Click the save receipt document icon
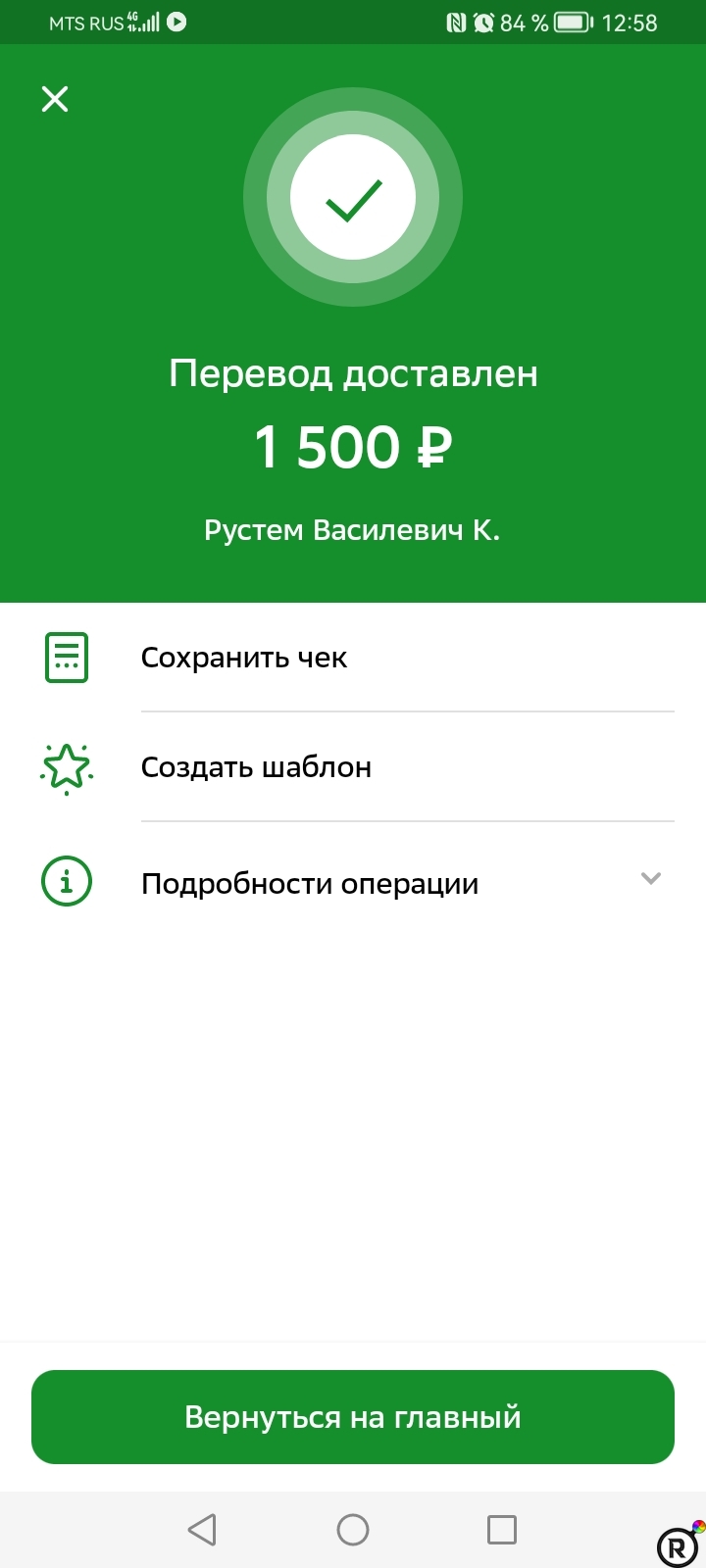The width and height of the screenshot is (706, 1568). pyautogui.click(x=66, y=657)
